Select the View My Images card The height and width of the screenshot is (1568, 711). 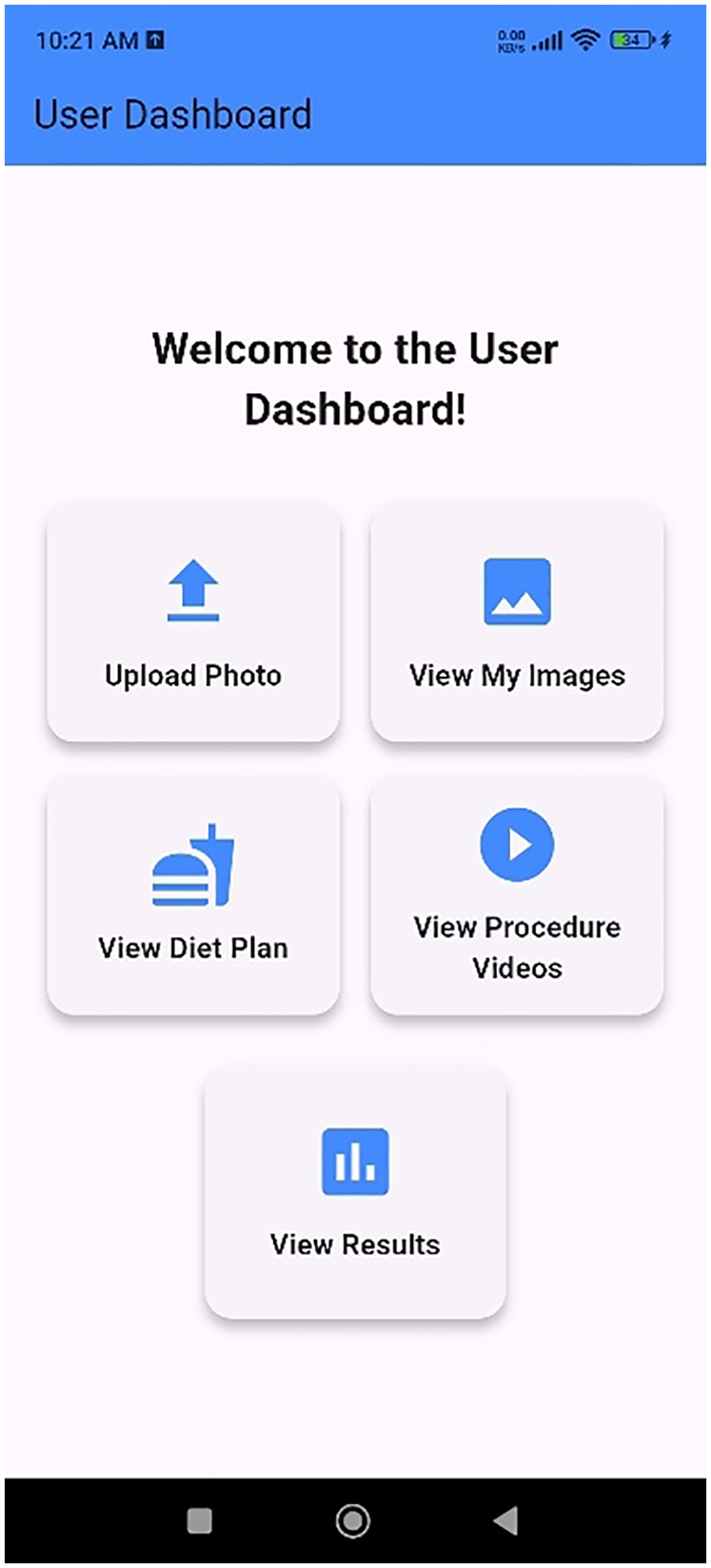[x=517, y=622]
